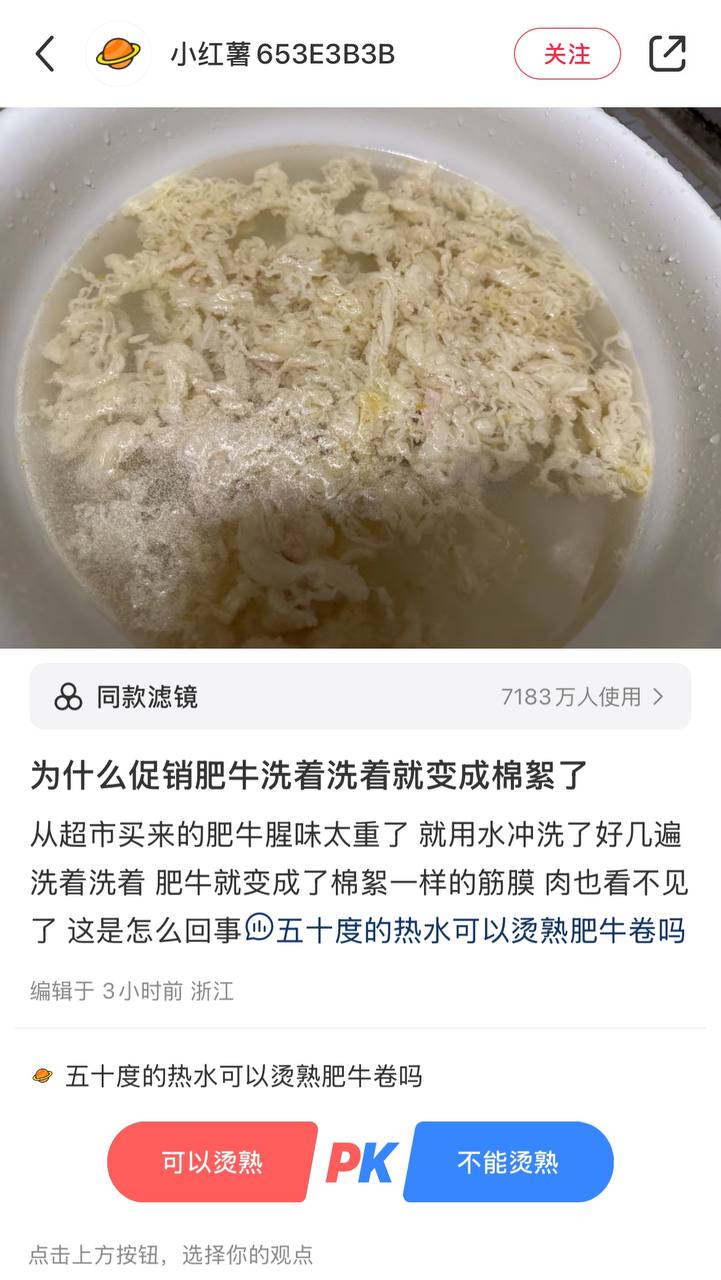Click the share icon in the top bar
Viewport: 721px width, 1280px height.
click(x=667, y=55)
